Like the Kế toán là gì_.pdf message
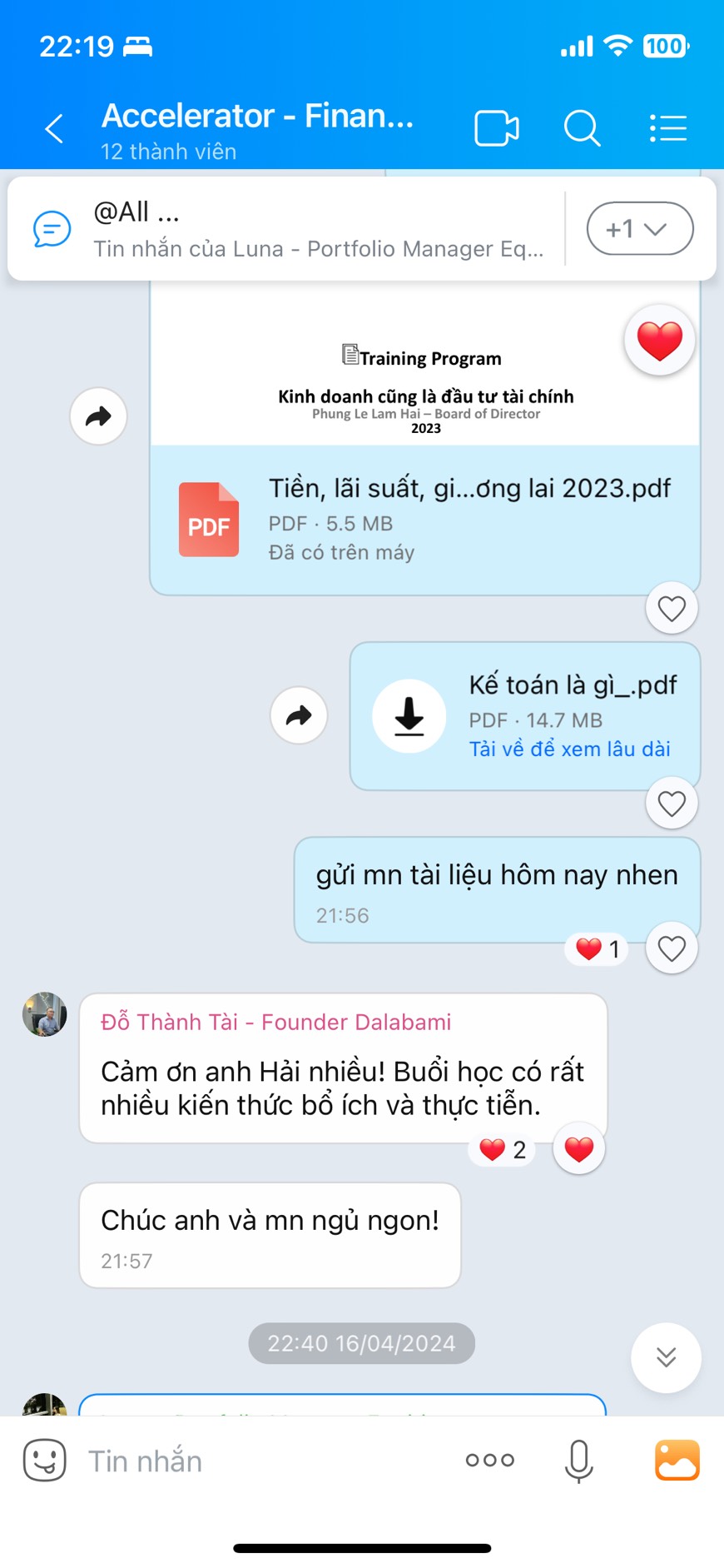The image size is (724, 1568). 672,804
